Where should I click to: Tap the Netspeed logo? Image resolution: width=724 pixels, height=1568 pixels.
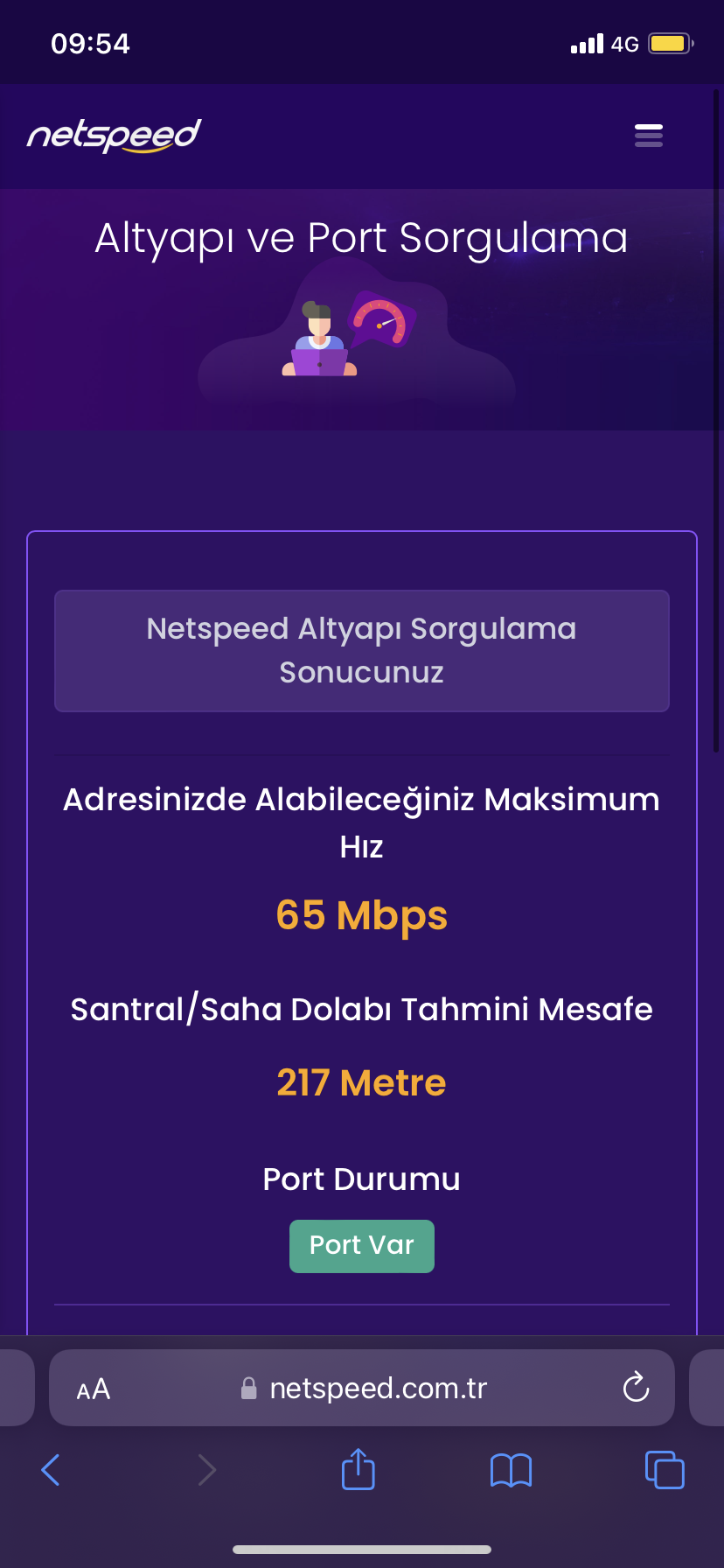(113, 136)
